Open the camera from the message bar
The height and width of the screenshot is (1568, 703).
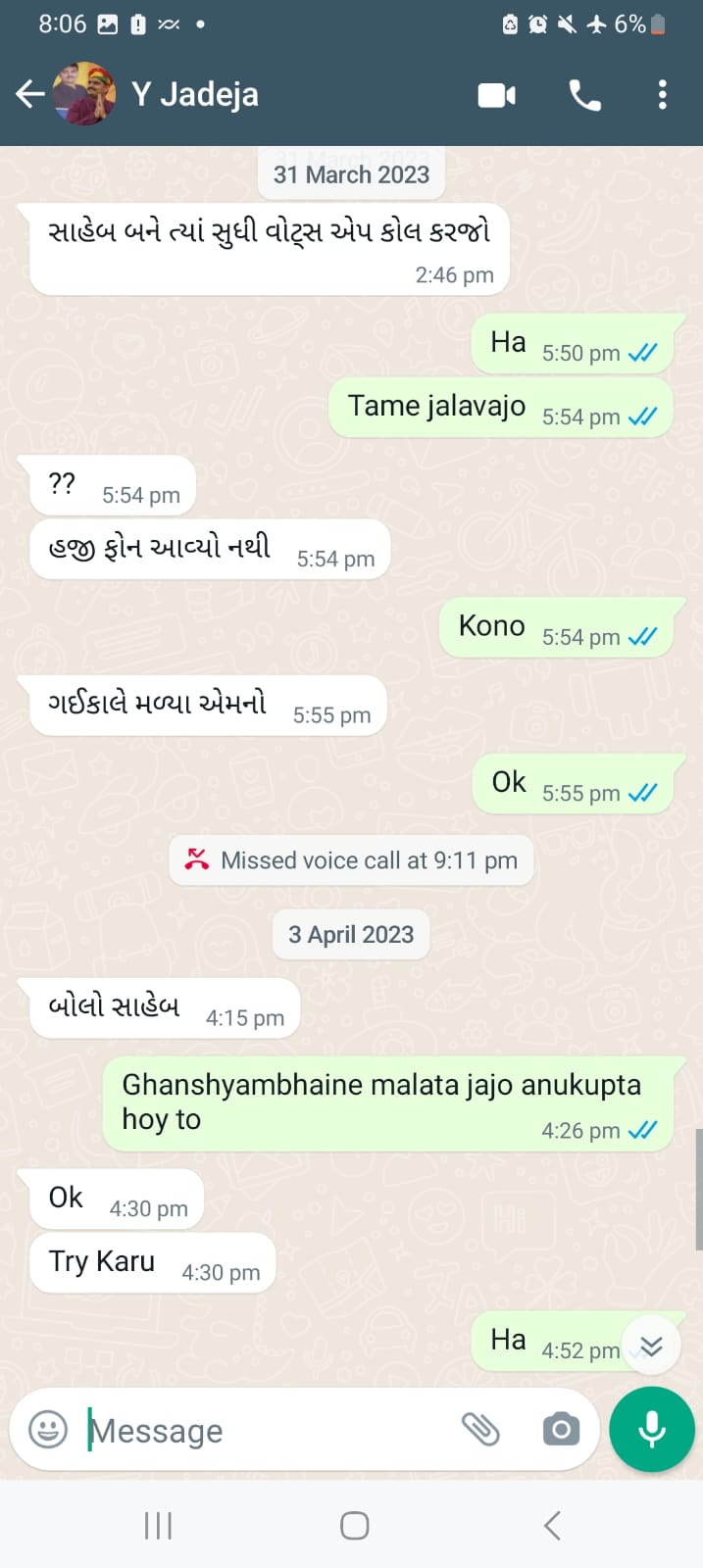pos(561,1430)
